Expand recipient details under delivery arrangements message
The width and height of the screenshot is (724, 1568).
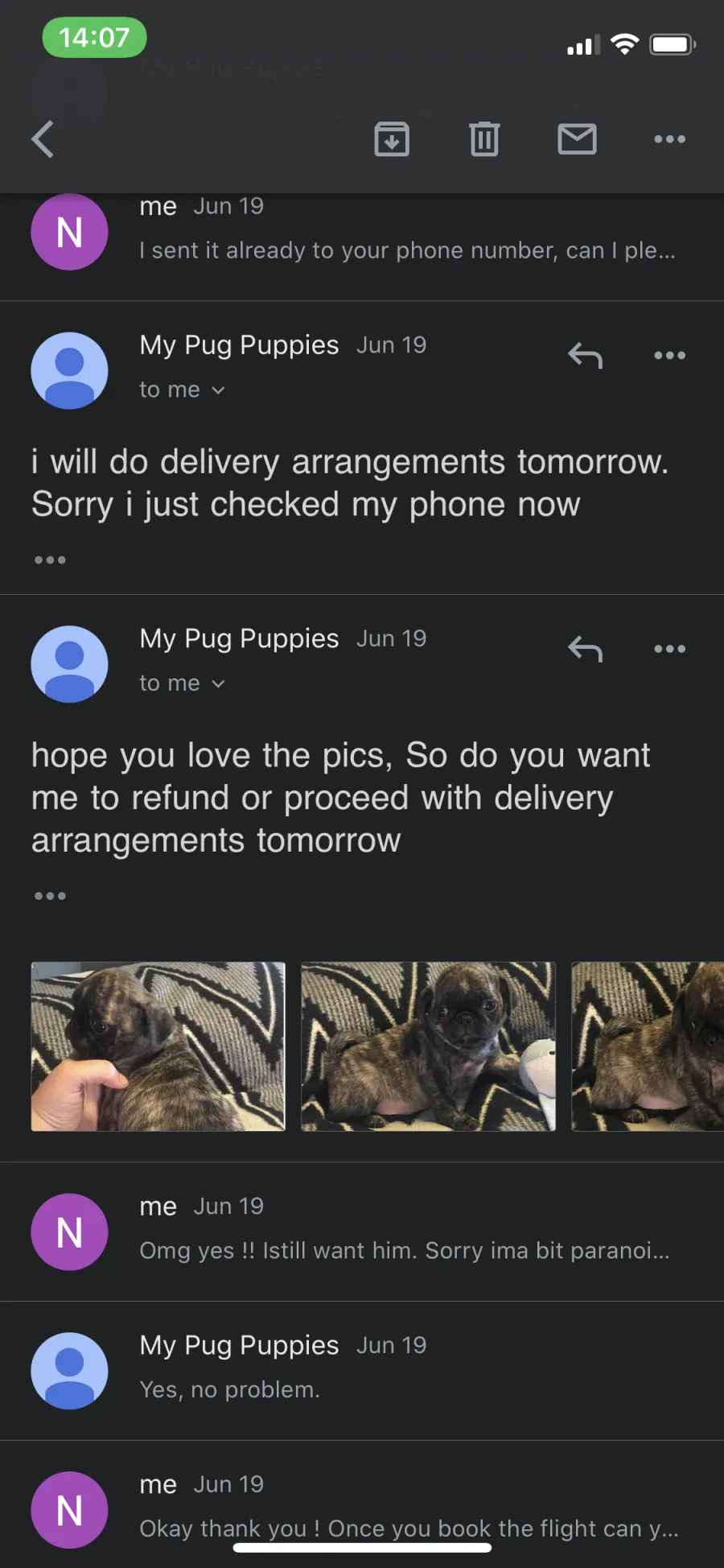tap(183, 390)
